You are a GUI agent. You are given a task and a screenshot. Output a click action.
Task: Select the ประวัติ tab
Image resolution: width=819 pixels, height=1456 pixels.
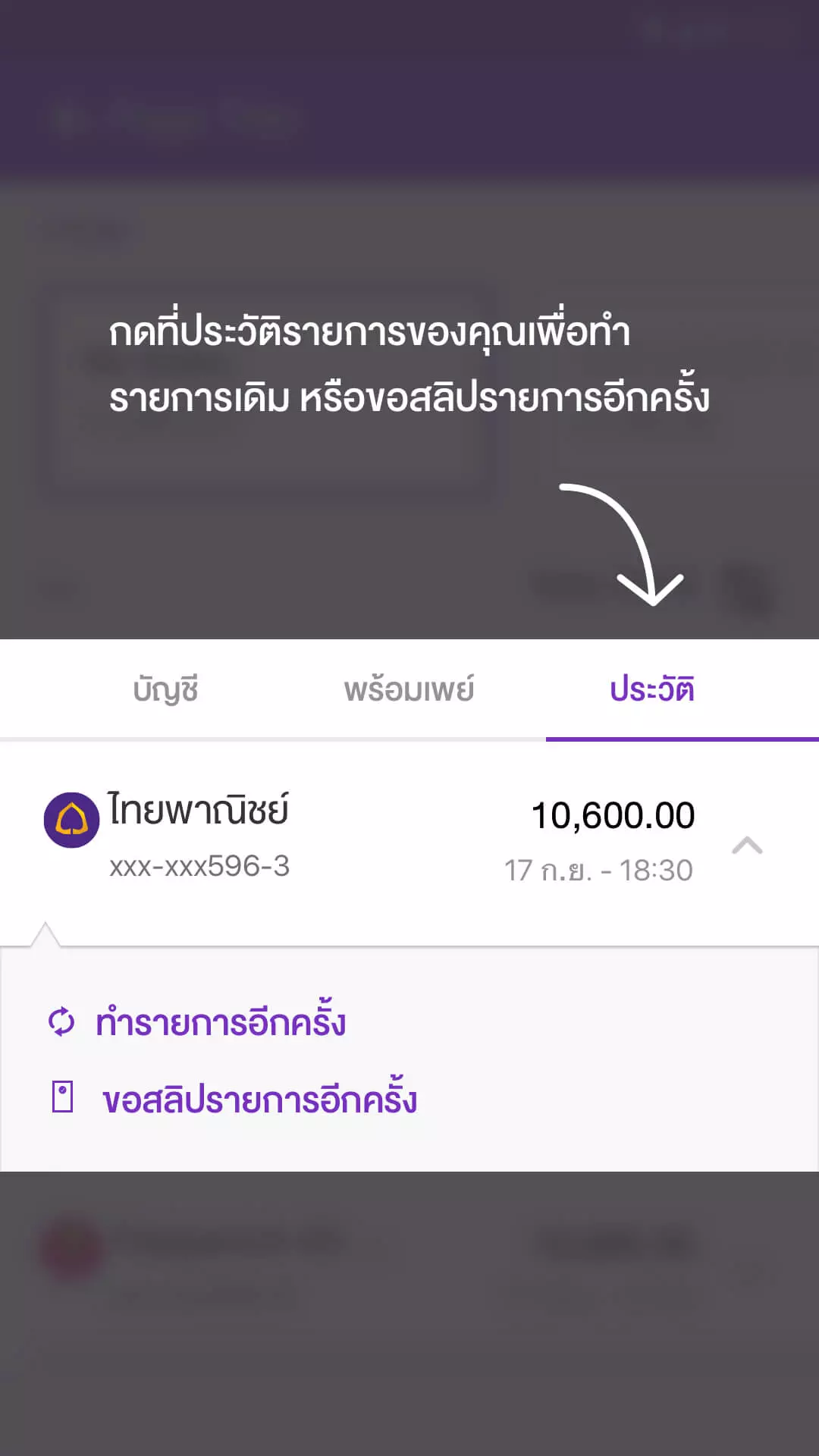pyautogui.click(x=652, y=689)
